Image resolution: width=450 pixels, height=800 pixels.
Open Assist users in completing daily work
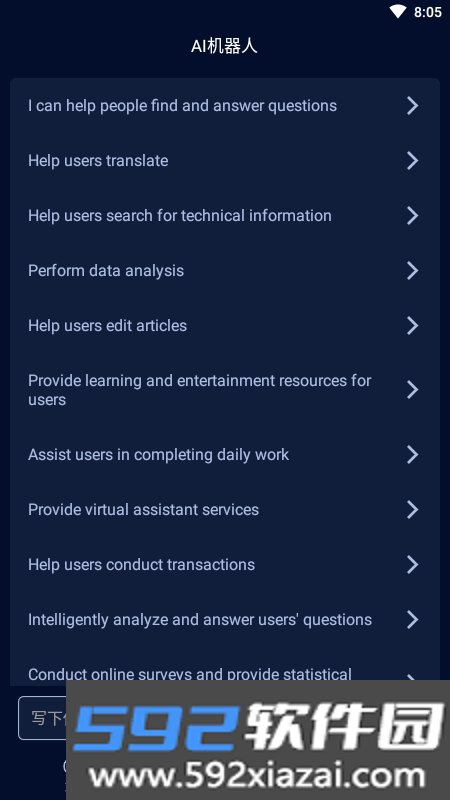pyautogui.click(x=224, y=455)
